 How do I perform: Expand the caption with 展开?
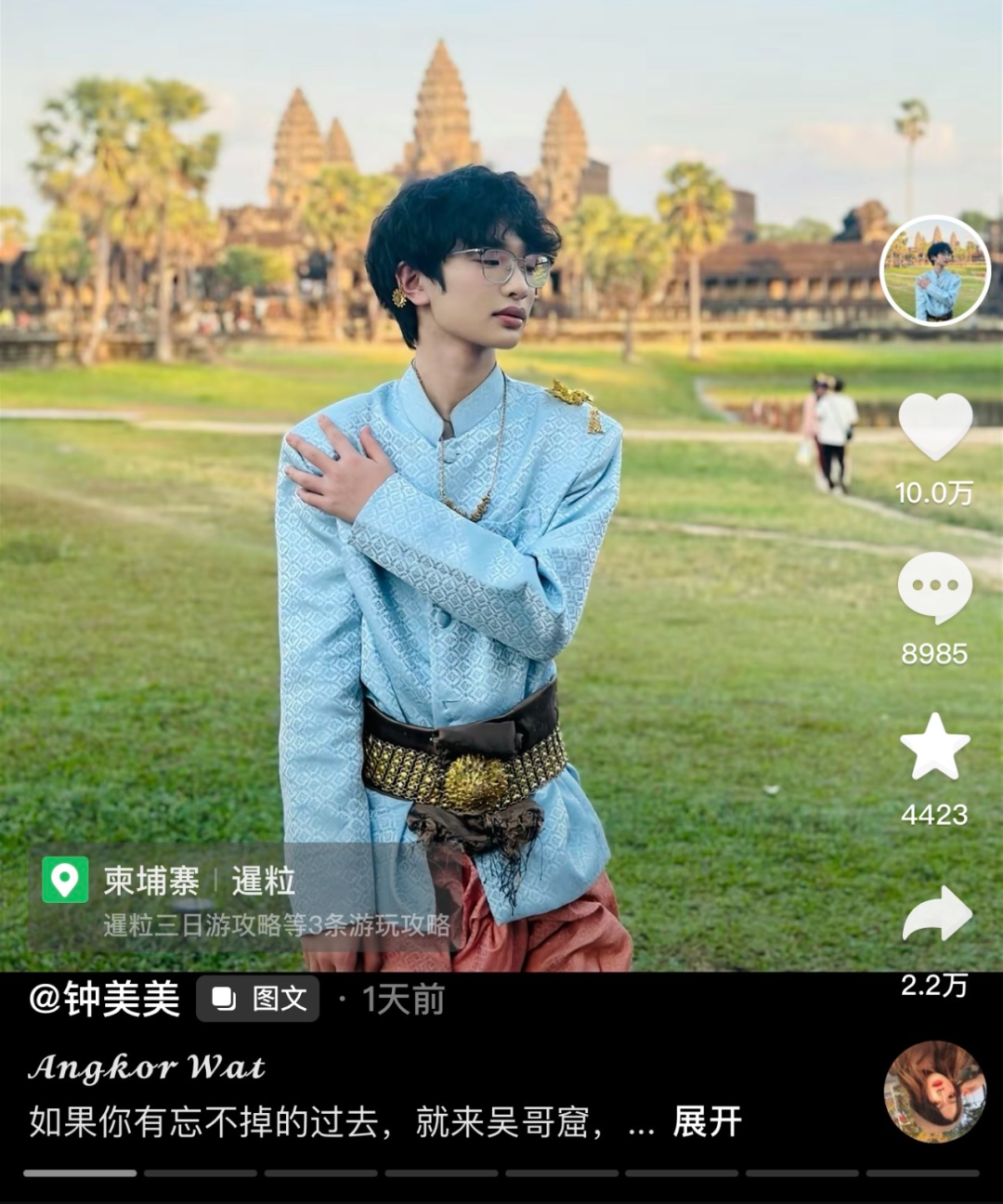pyautogui.click(x=707, y=1122)
